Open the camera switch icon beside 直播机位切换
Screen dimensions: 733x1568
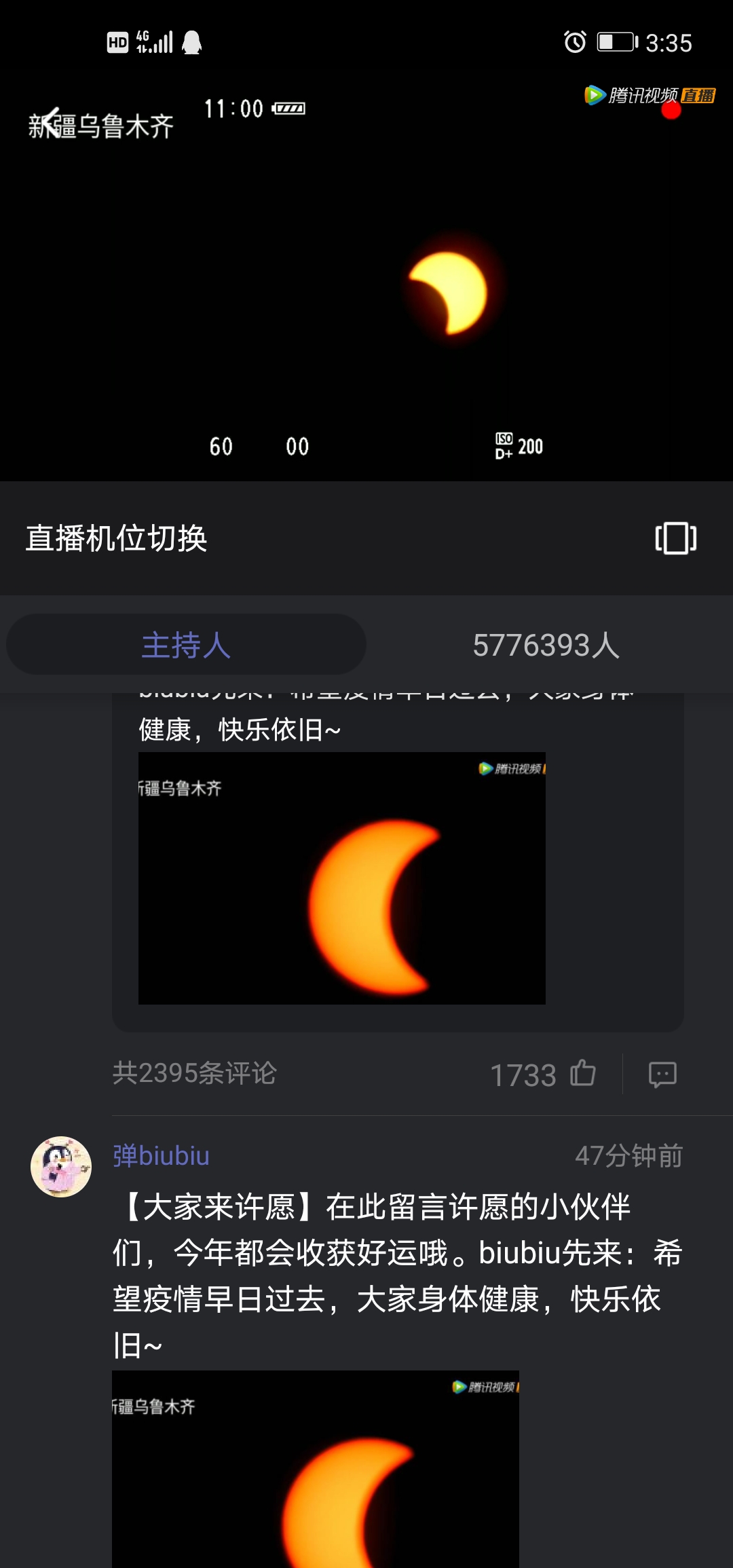(675, 538)
